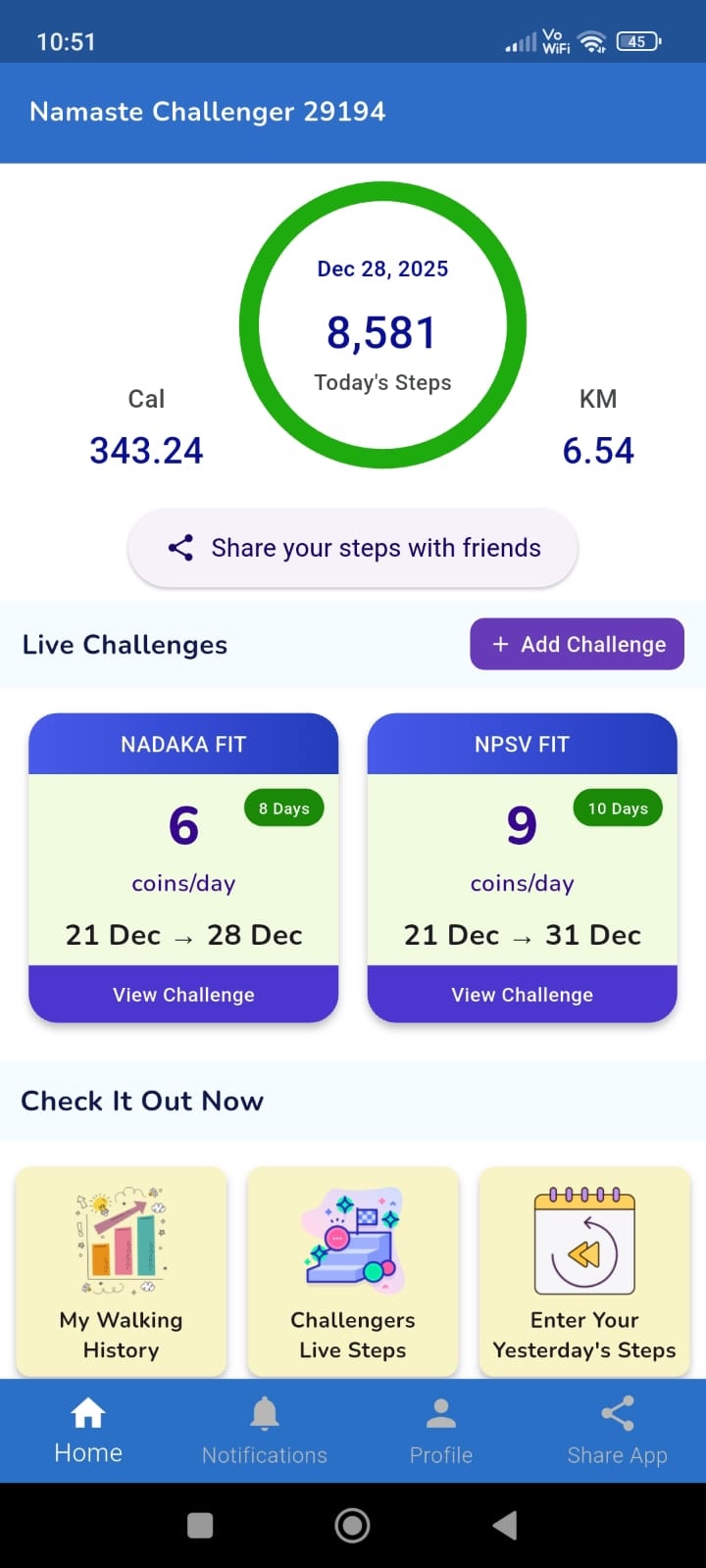Expand the NADAKA FIT challenge card
Image resolution: width=706 pixels, height=1568 pixels.
[x=183, y=862]
